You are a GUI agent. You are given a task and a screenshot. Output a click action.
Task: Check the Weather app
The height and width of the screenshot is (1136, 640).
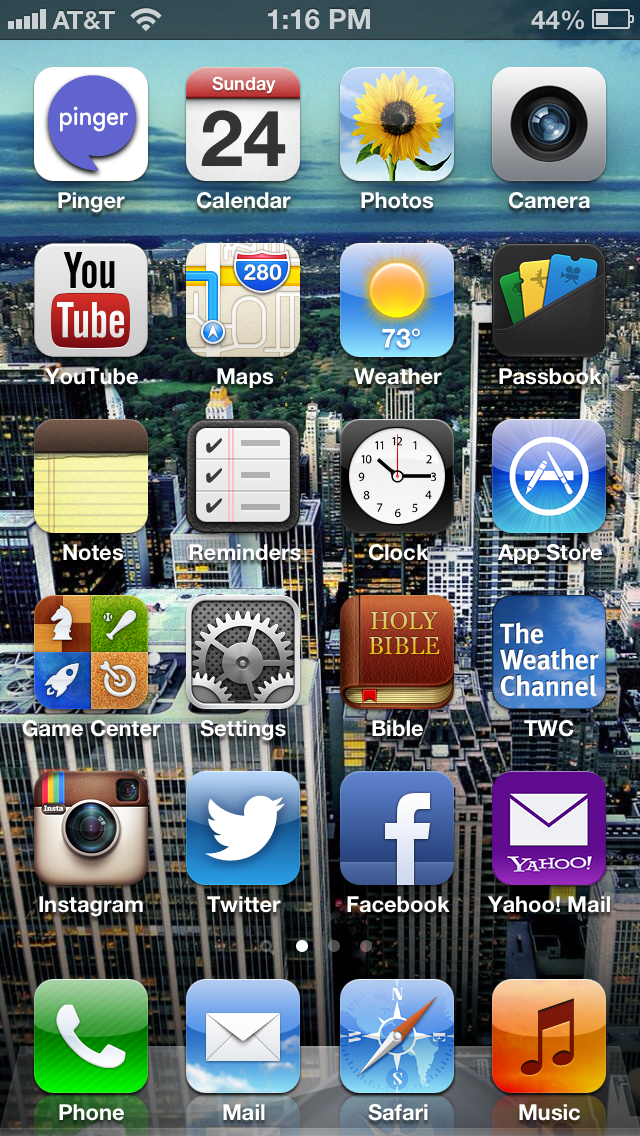(396, 300)
